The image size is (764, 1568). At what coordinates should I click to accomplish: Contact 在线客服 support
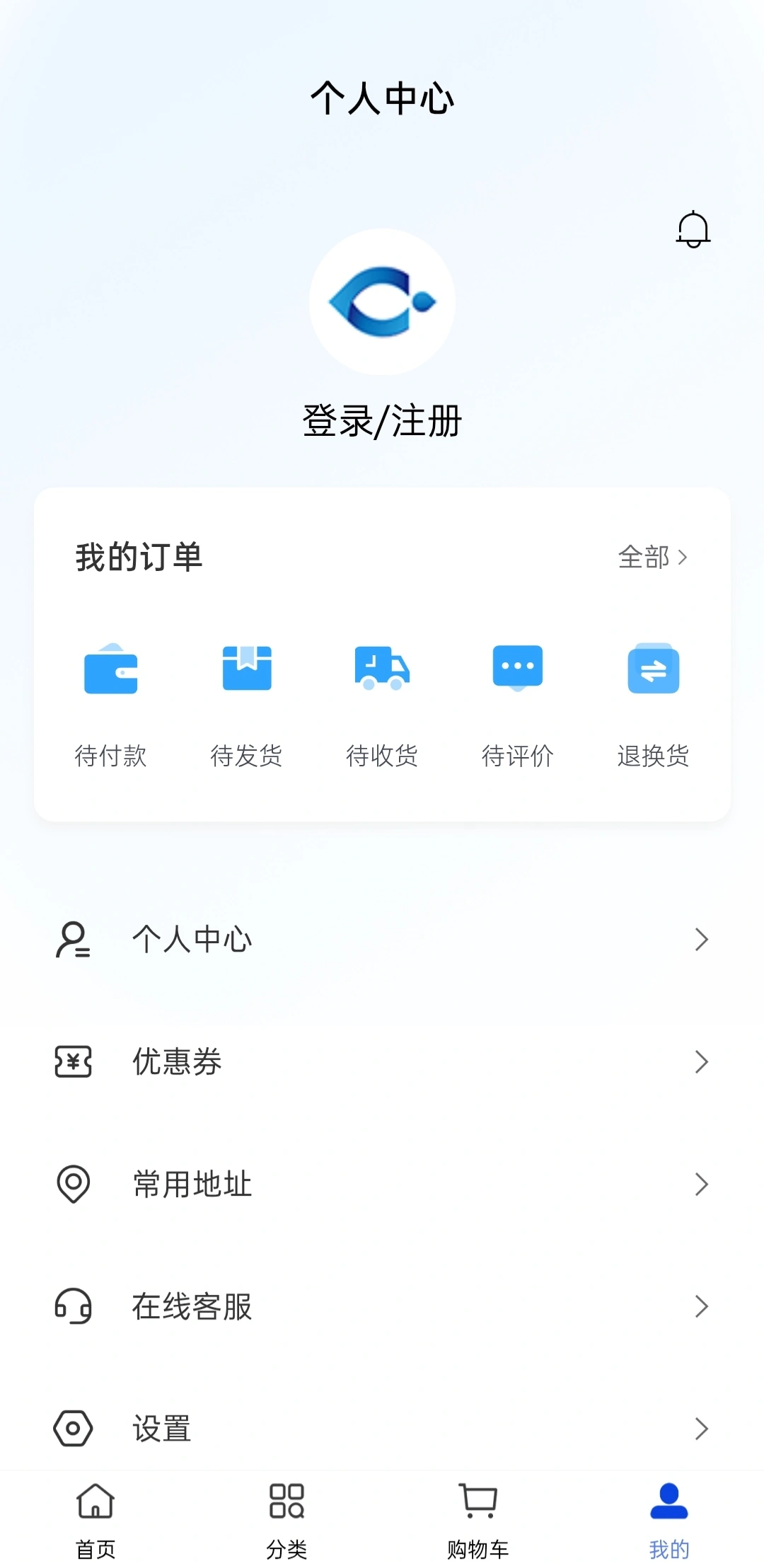coord(382,1306)
